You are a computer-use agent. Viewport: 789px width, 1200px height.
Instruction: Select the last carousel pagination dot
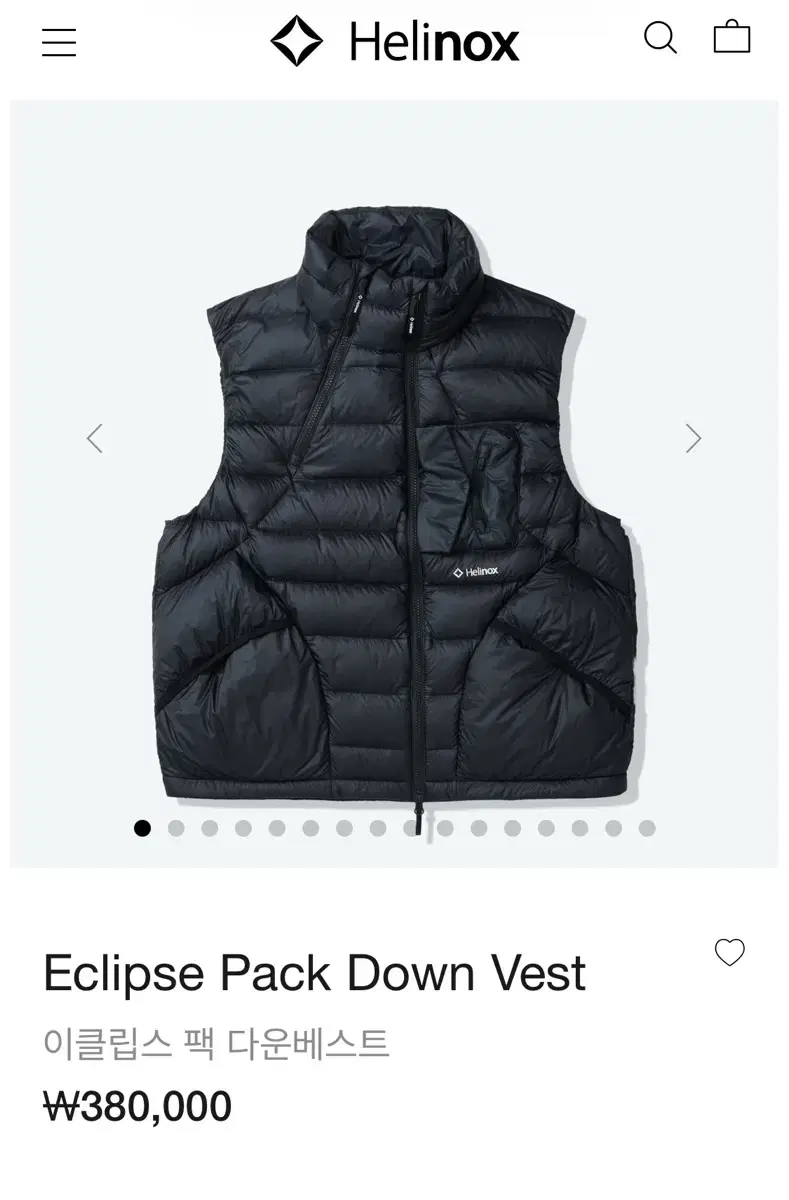point(646,828)
